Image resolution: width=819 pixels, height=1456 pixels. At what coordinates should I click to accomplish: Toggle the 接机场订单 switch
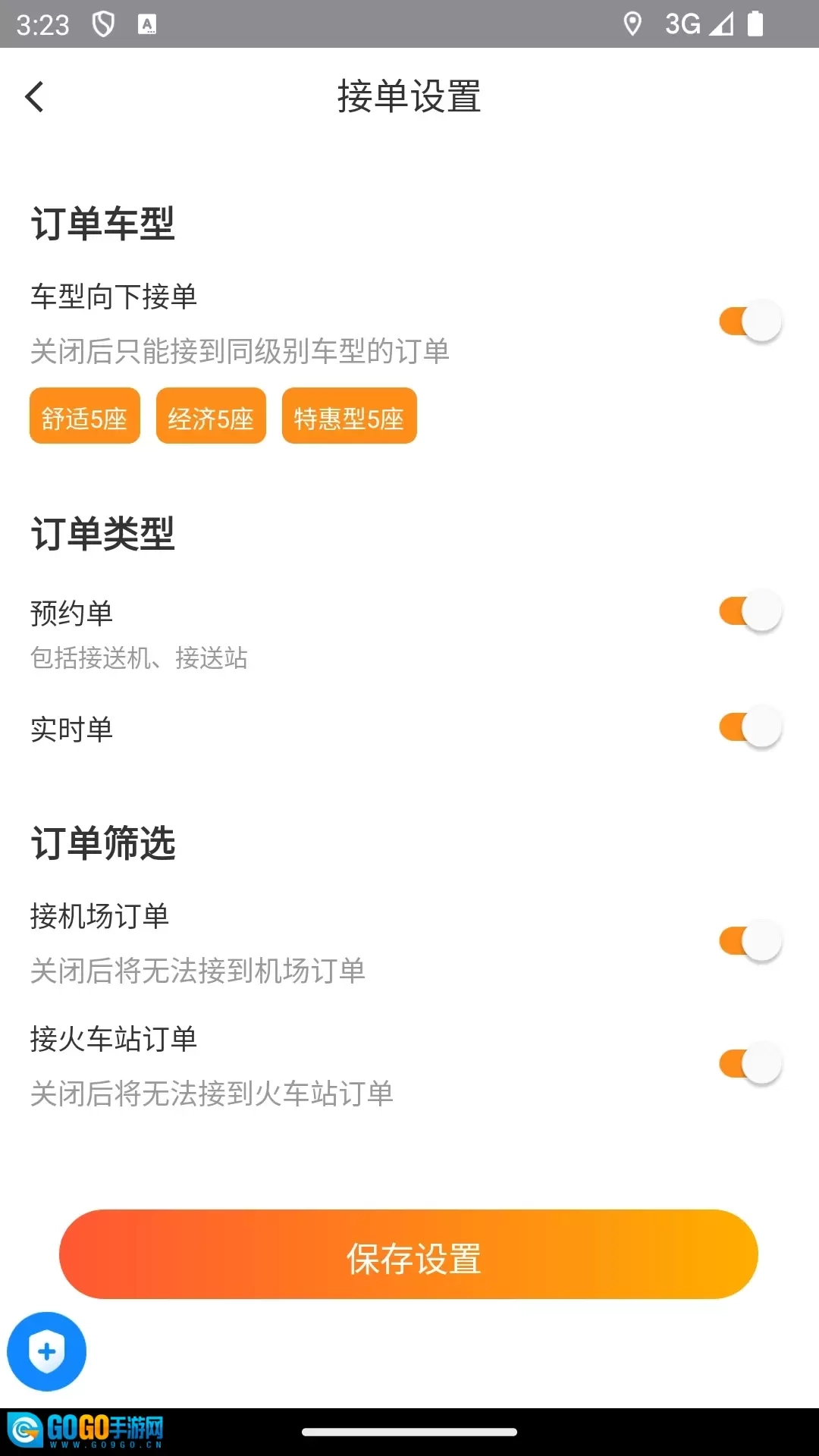(x=749, y=942)
